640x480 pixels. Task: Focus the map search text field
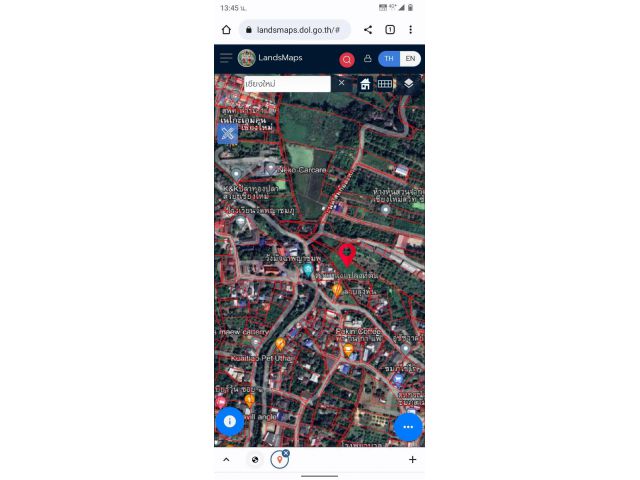point(287,84)
